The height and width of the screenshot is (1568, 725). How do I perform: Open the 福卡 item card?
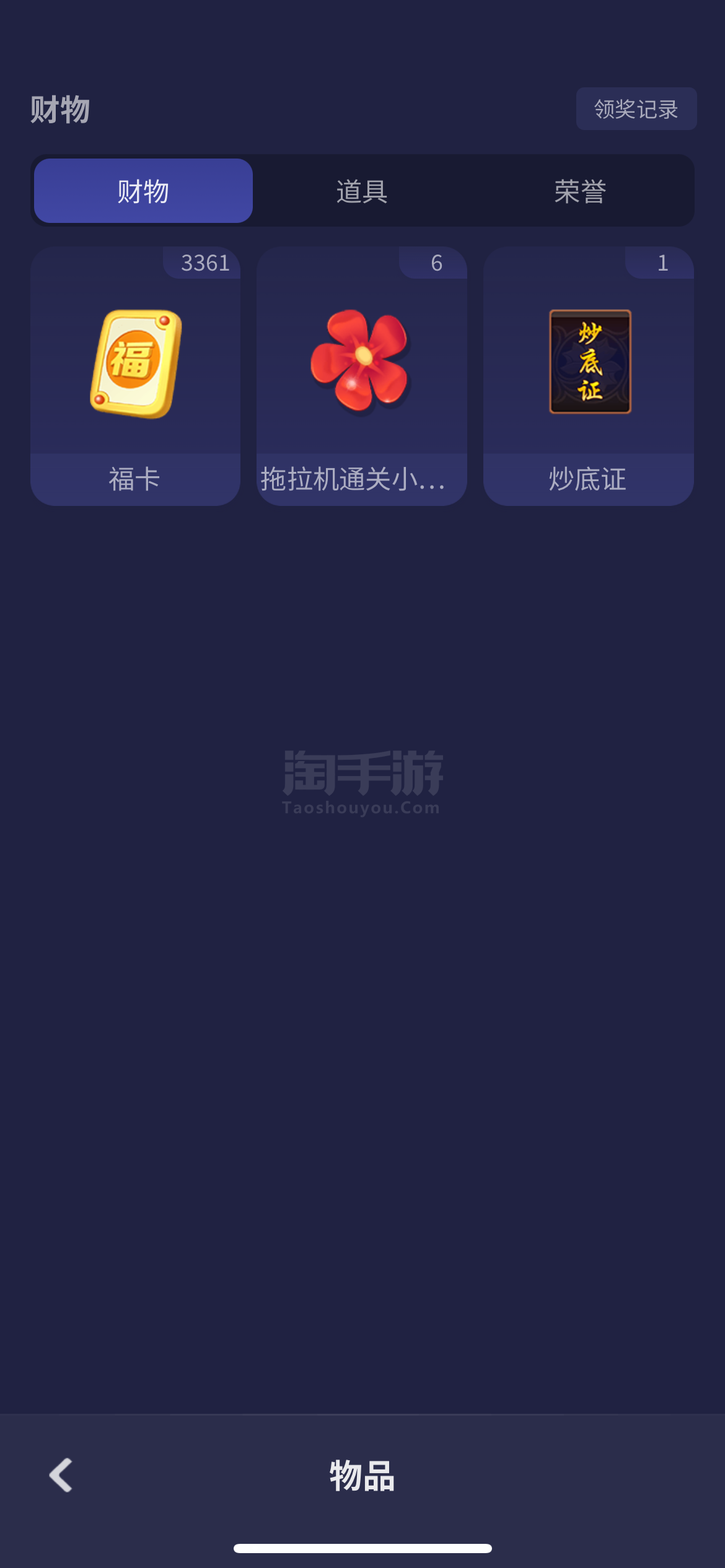click(x=135, y=376)
